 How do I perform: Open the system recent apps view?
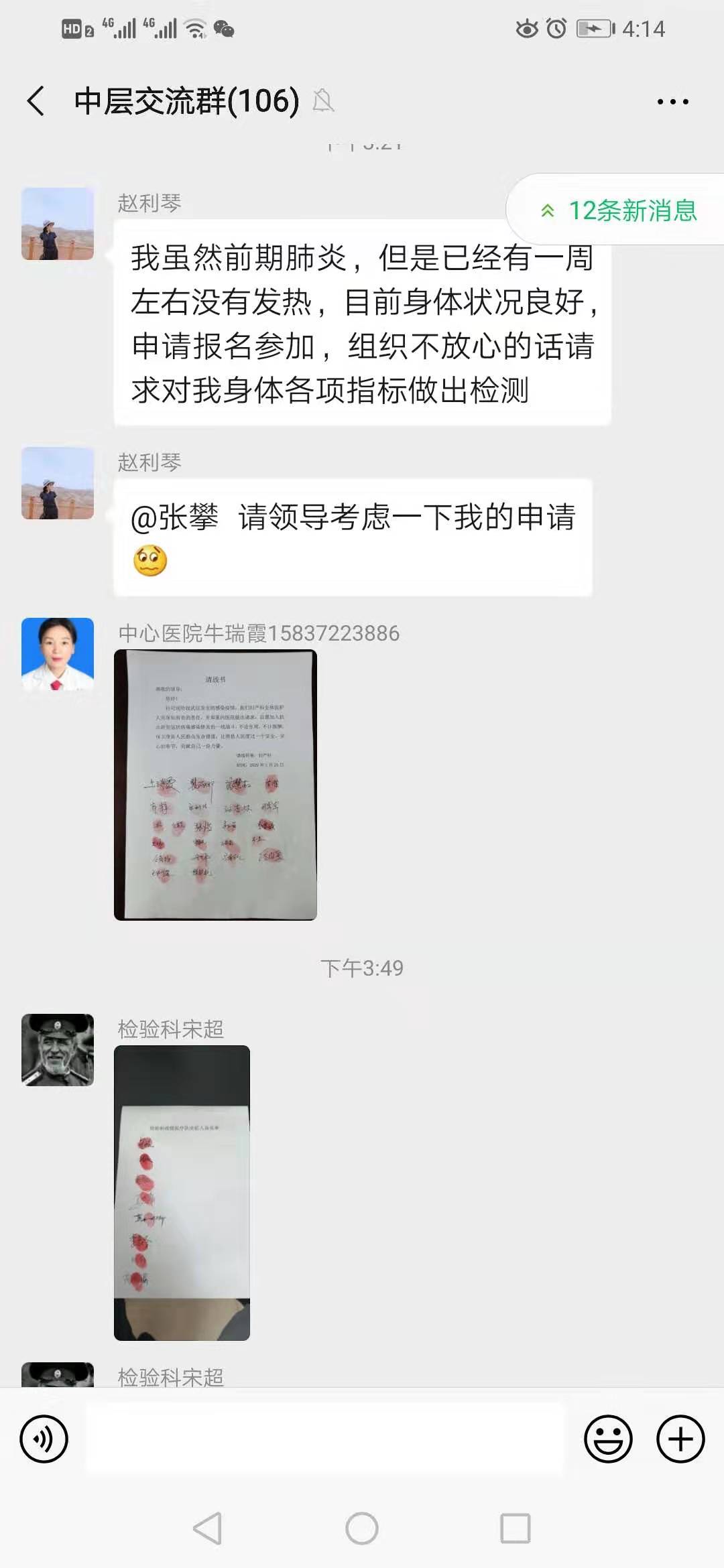click(x=516, y=1528)
